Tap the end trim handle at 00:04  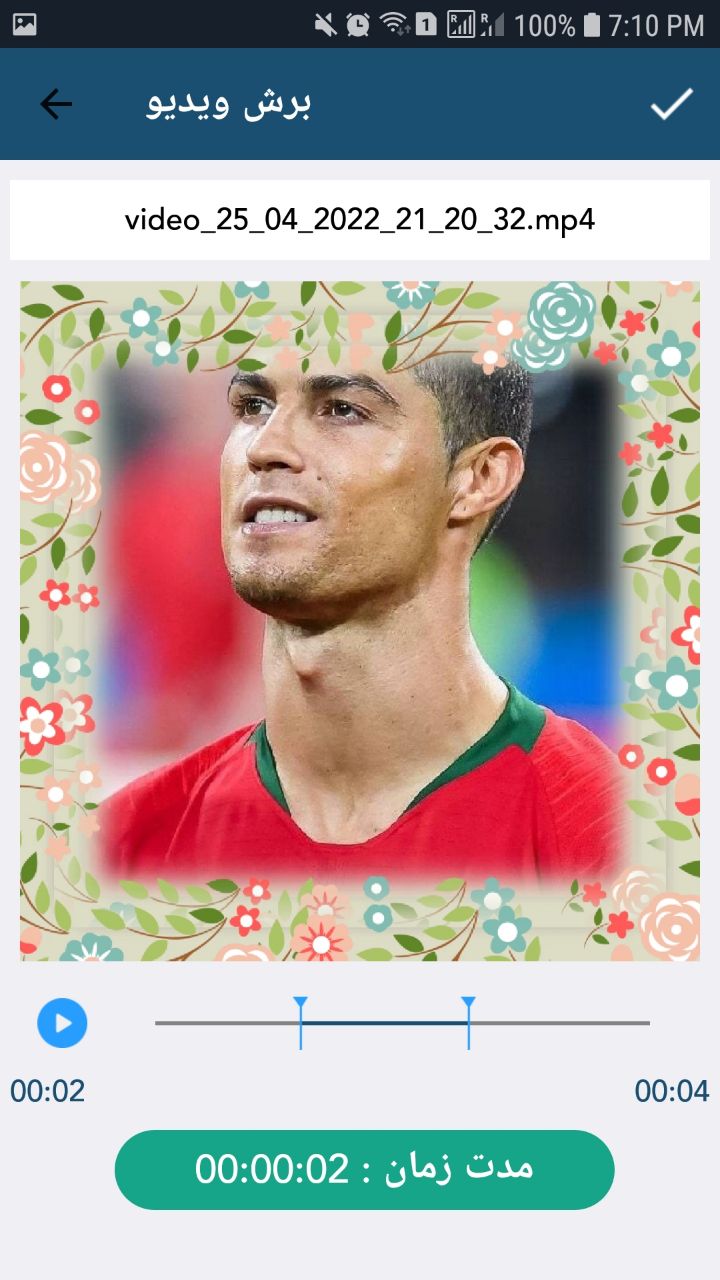pos(468,1021)
